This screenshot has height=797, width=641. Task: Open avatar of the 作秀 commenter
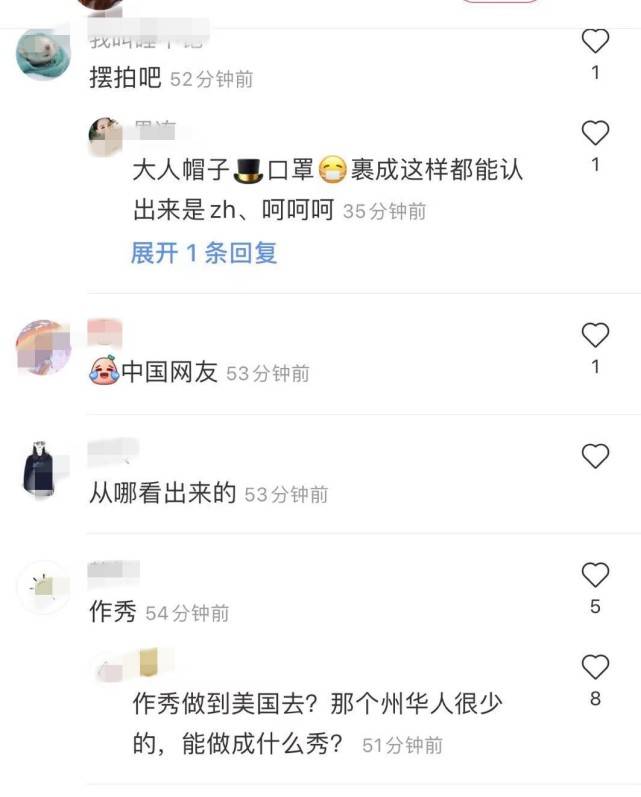point(43,586)
